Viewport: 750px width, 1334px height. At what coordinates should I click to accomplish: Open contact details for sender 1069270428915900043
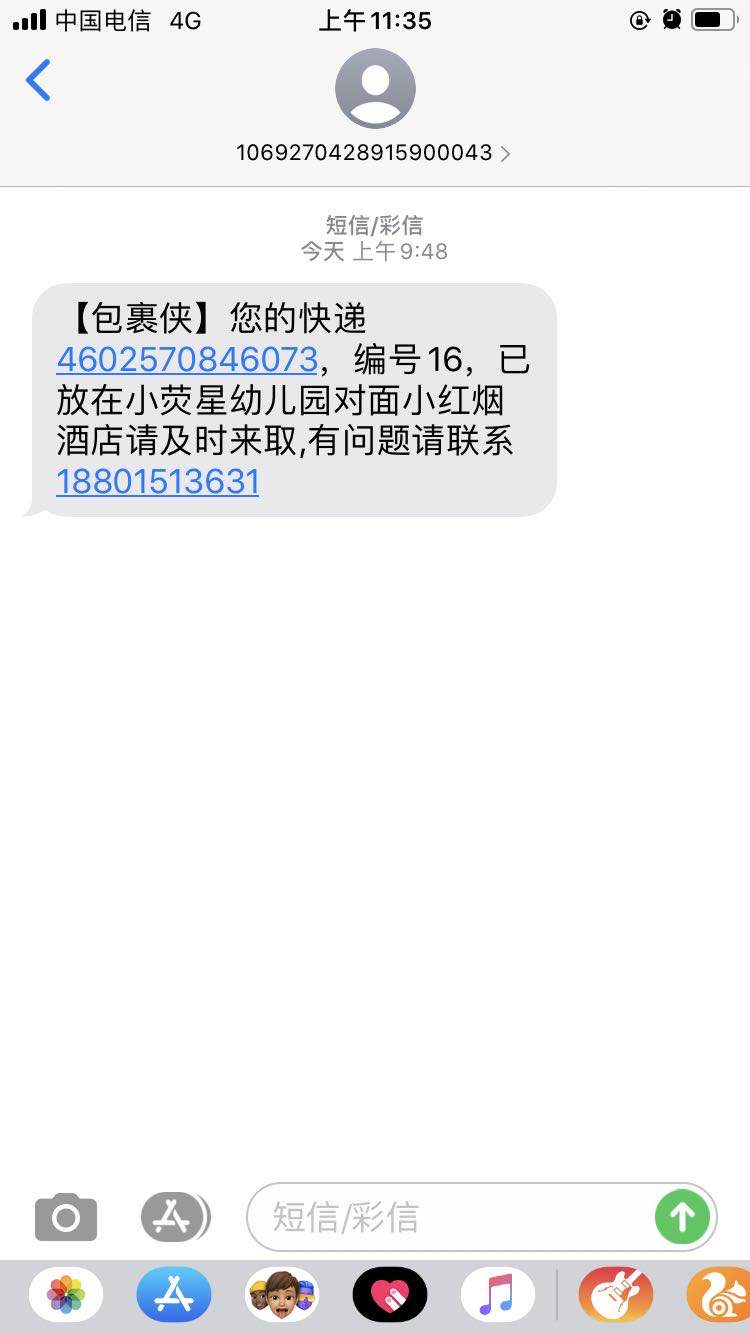coord(374,152)
